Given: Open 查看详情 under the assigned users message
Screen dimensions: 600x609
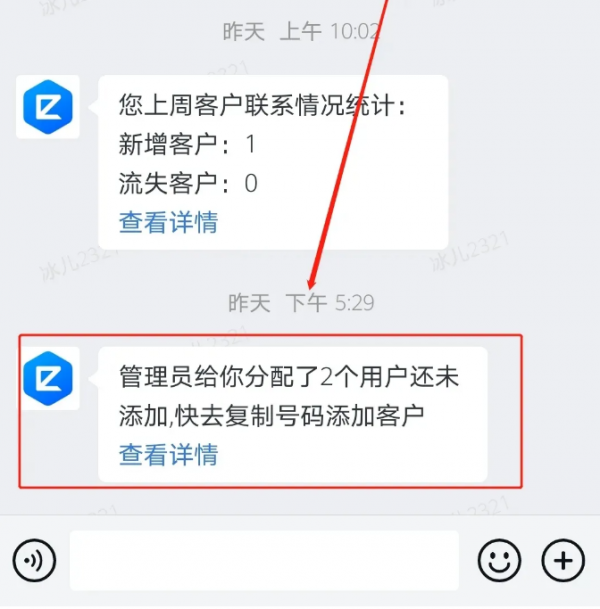Looking at the screenshot, I should point(168,455).
